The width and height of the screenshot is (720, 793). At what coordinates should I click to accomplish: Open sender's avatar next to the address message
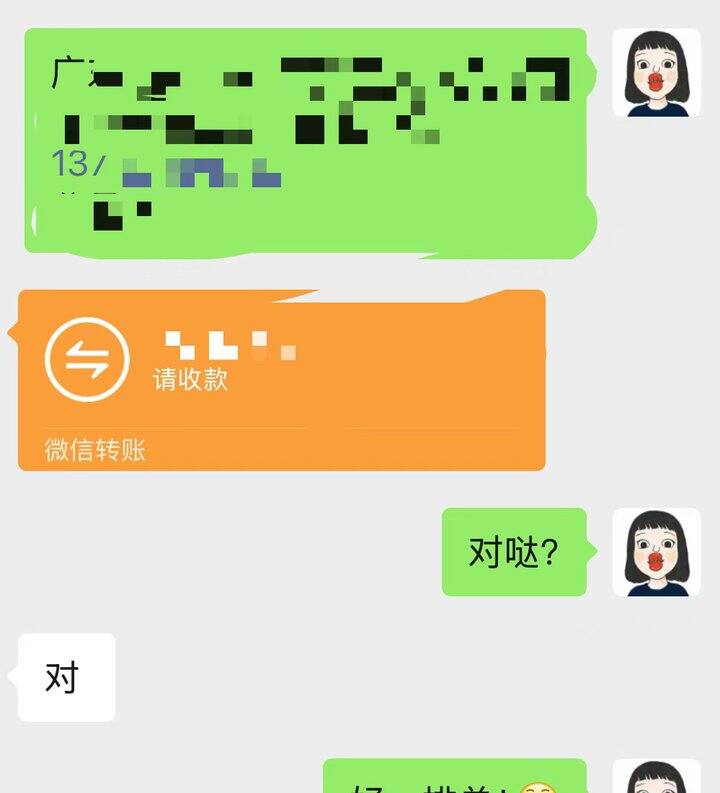coord(656,73)
